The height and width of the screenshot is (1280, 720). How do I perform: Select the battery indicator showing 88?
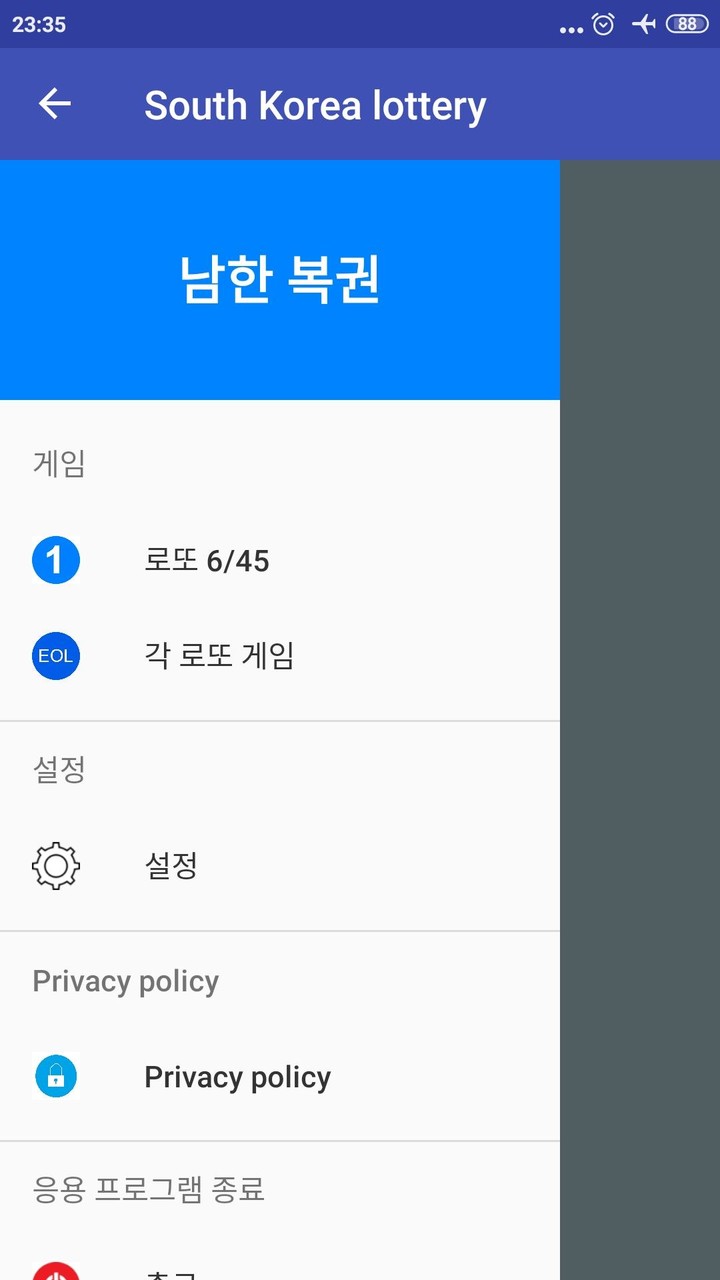687,24
